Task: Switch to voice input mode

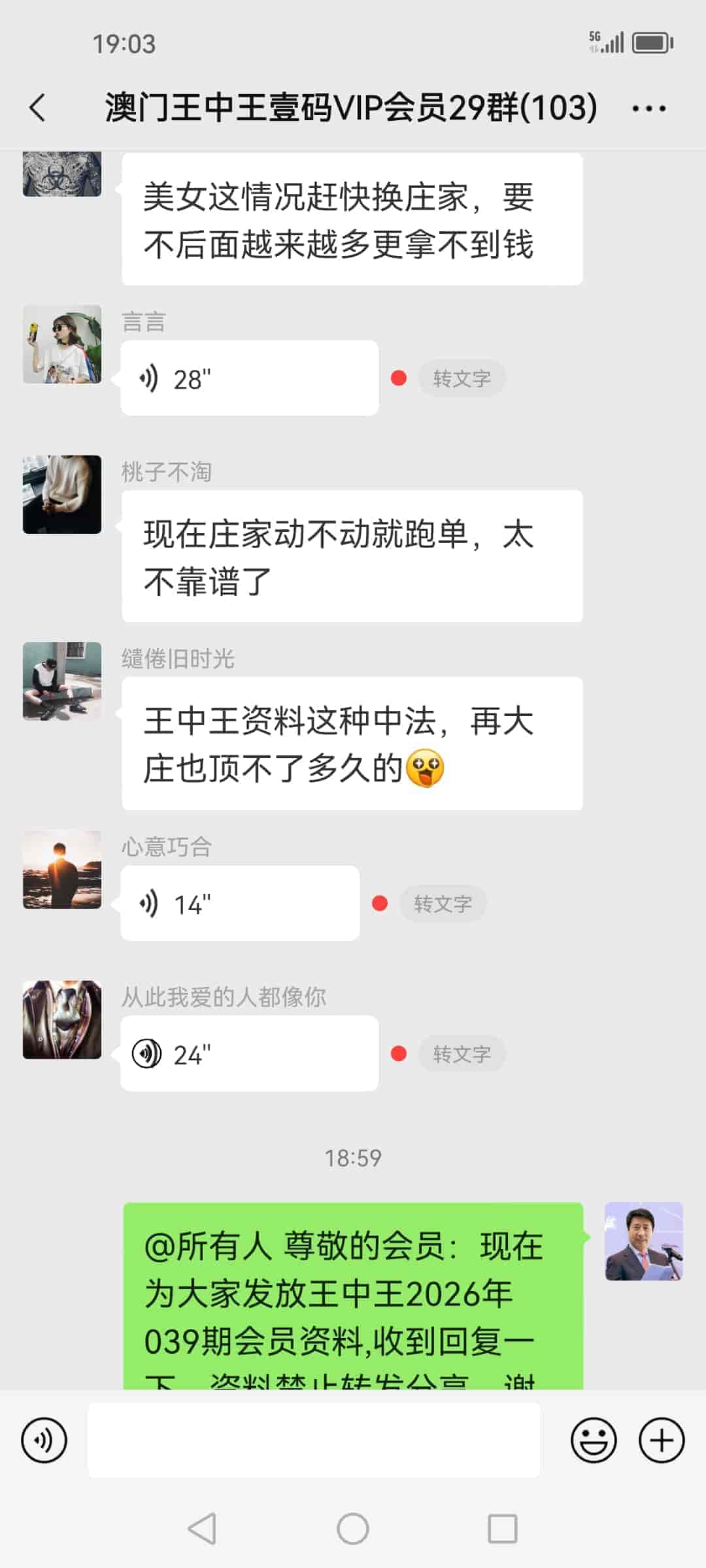Action: click(x=44, y=1441)
